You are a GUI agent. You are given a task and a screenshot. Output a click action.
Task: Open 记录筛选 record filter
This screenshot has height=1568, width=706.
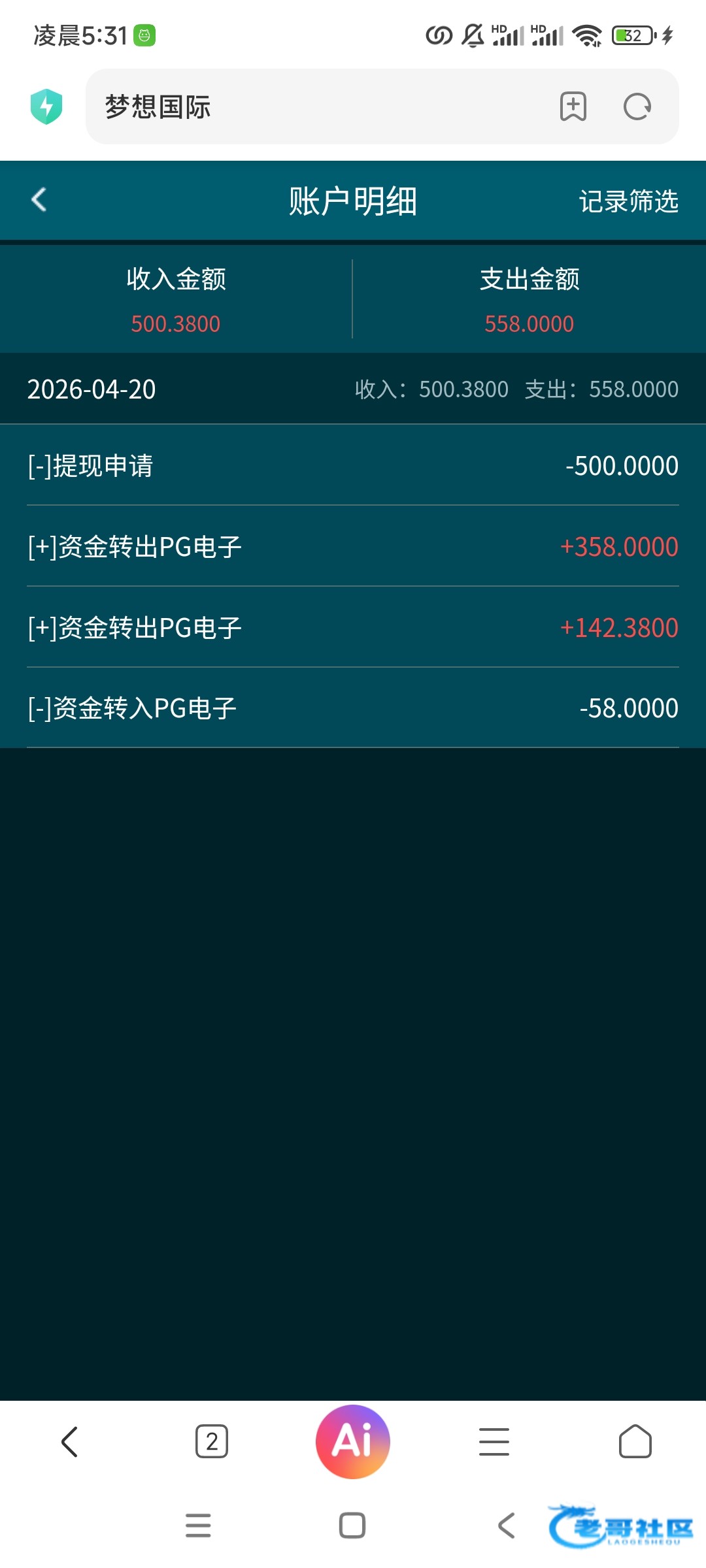point(628,201)
